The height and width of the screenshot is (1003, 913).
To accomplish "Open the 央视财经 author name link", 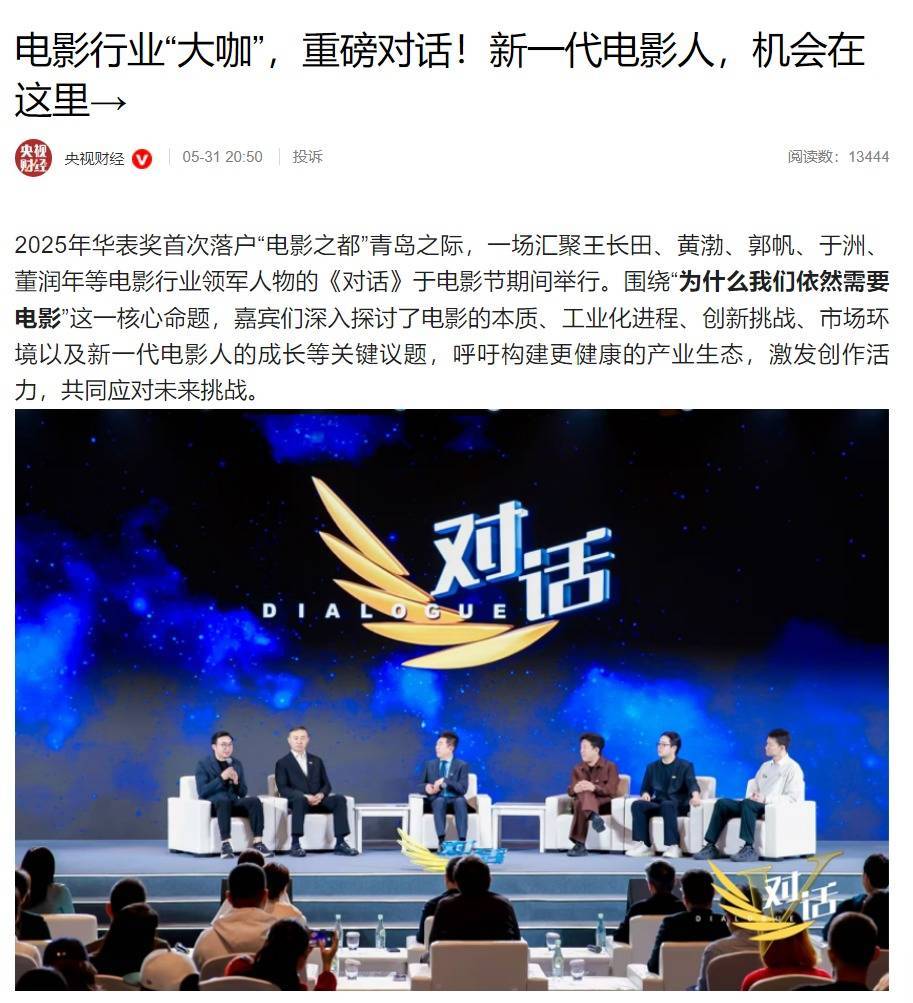I will pos(94,158).
